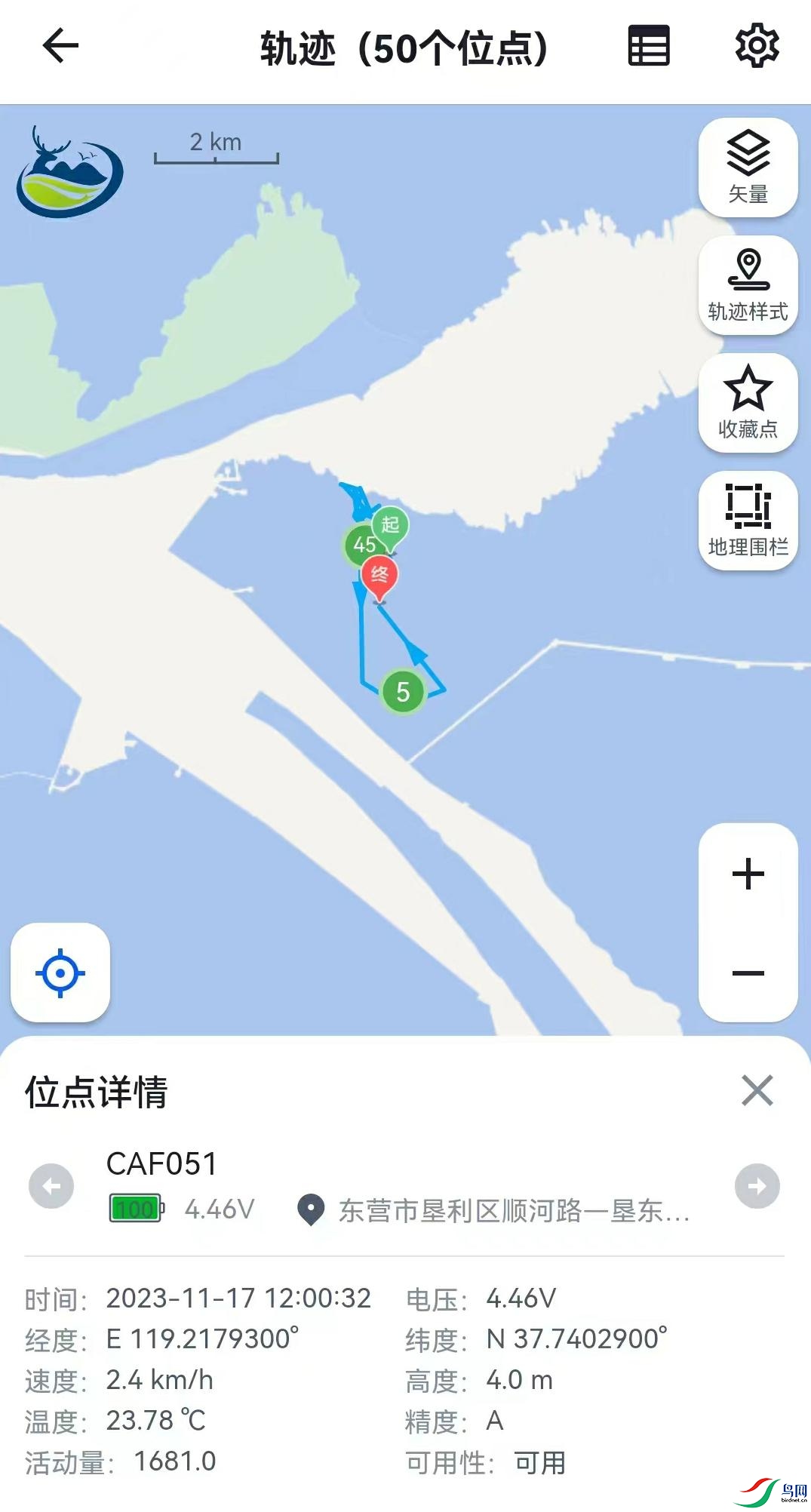Close the 位点详情 panel
Image resolution: width=811 pixels, height=1512 pixels.
tap(757, 1090)
